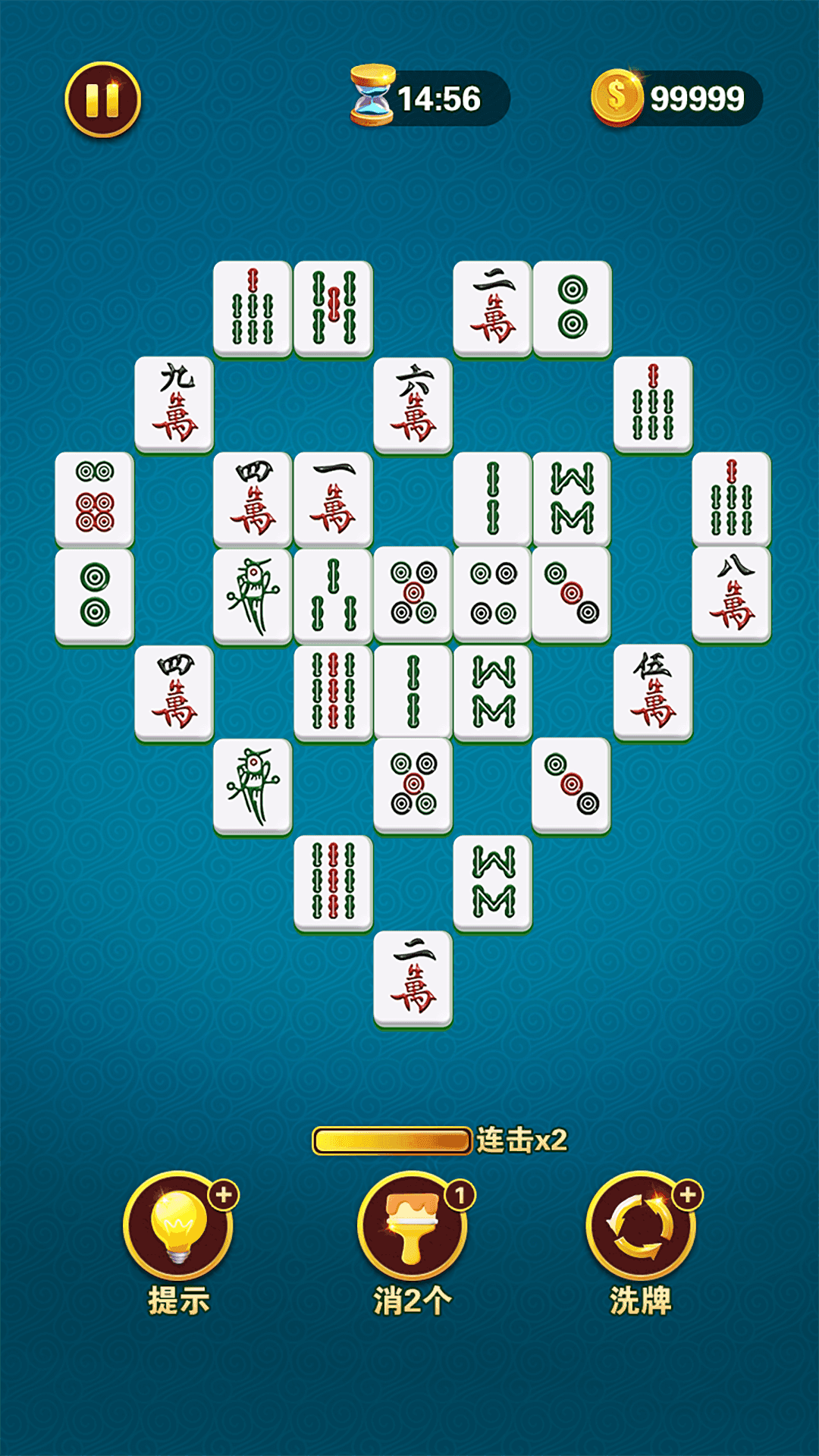Tap the 八萬 tile
Viewport: 819px width, 1456px height.
[x=731, y=595]
